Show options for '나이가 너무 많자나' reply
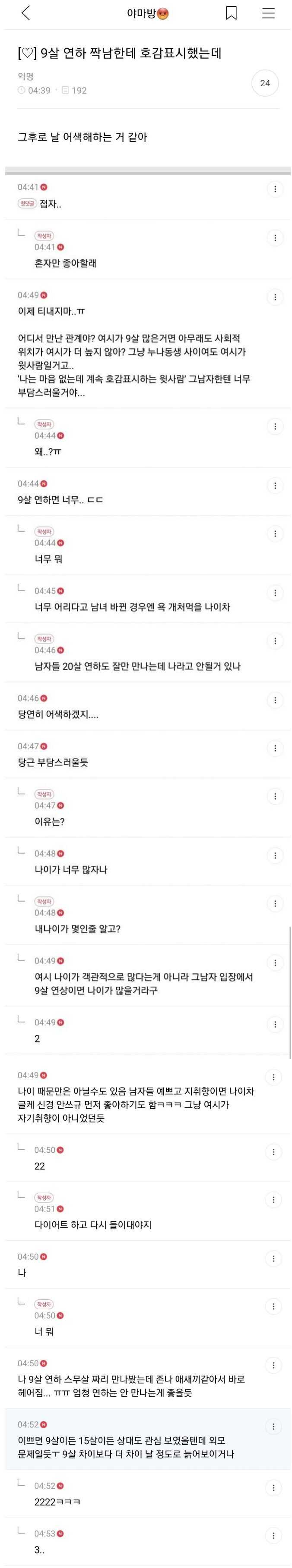This screenshot has width=292, height=1568. click(275, 856)
